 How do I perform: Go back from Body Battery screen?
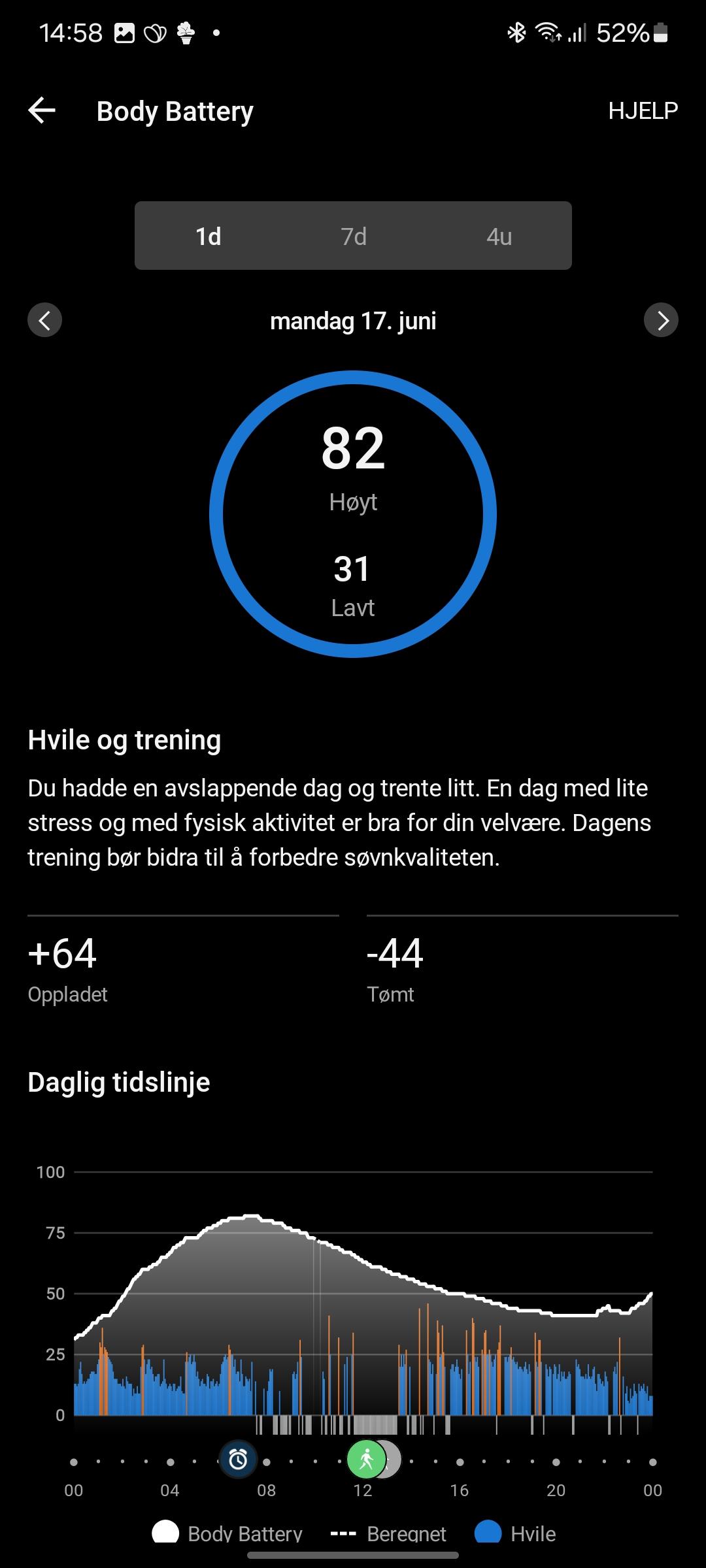pyautogui.click(x=42, y=110)
